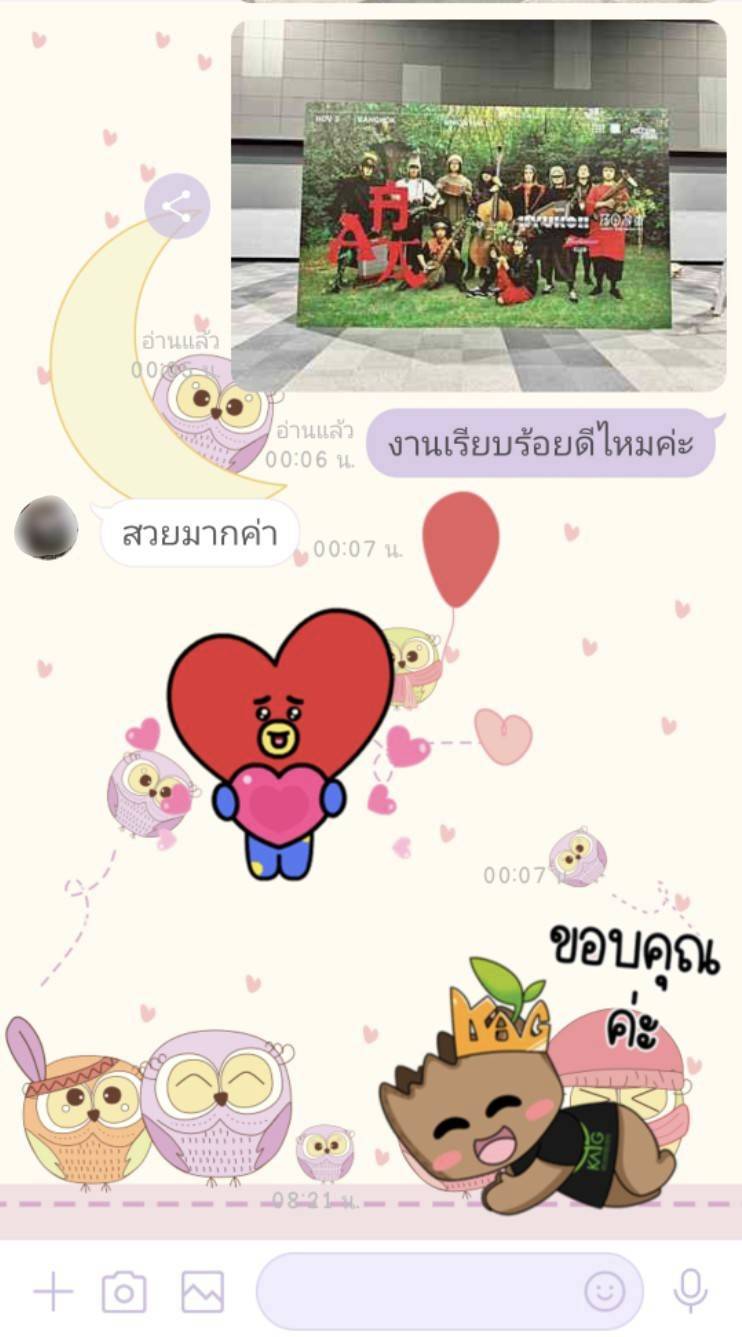Open the contact's profile picture
Screen dimensions: 742x1337
[x=46, y=527]
